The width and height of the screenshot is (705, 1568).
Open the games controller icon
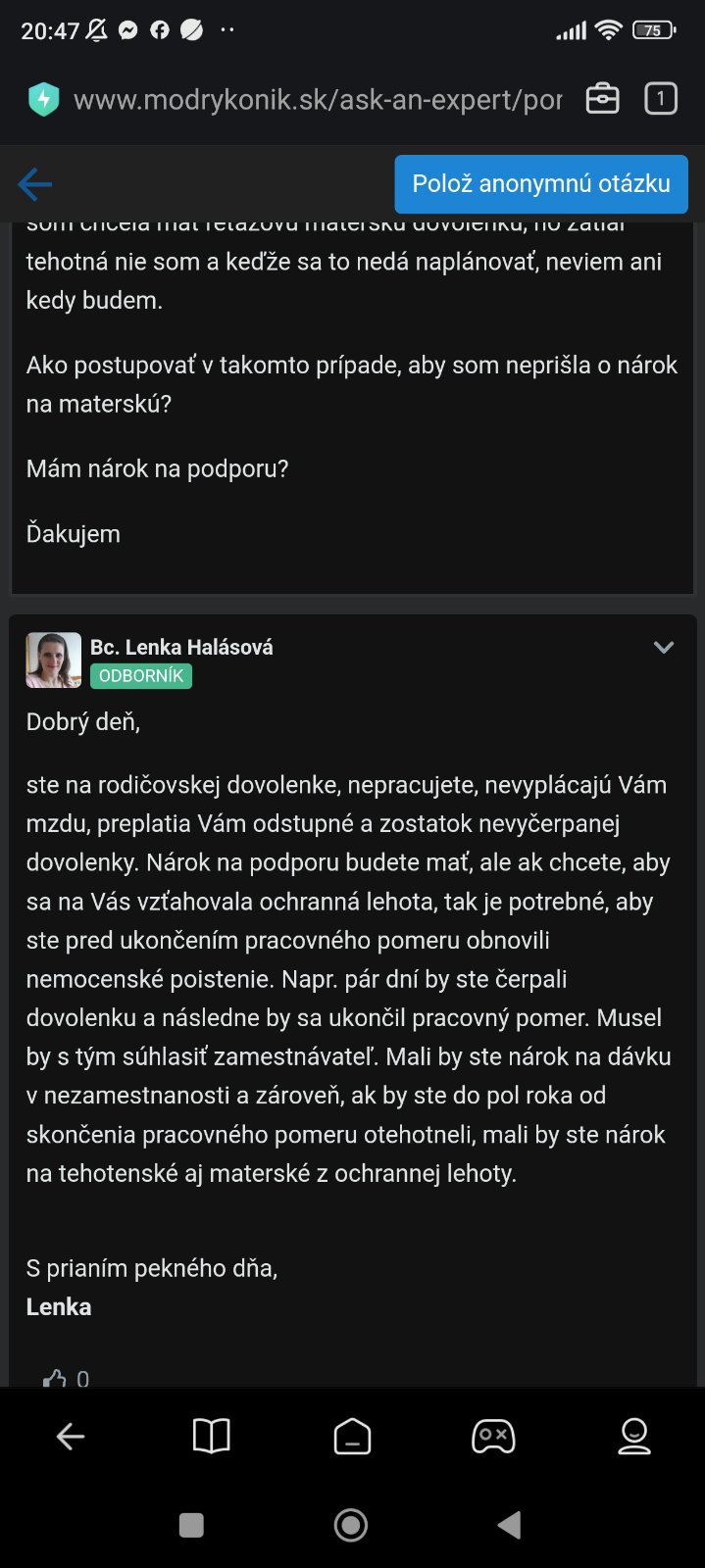point(493,1437)
